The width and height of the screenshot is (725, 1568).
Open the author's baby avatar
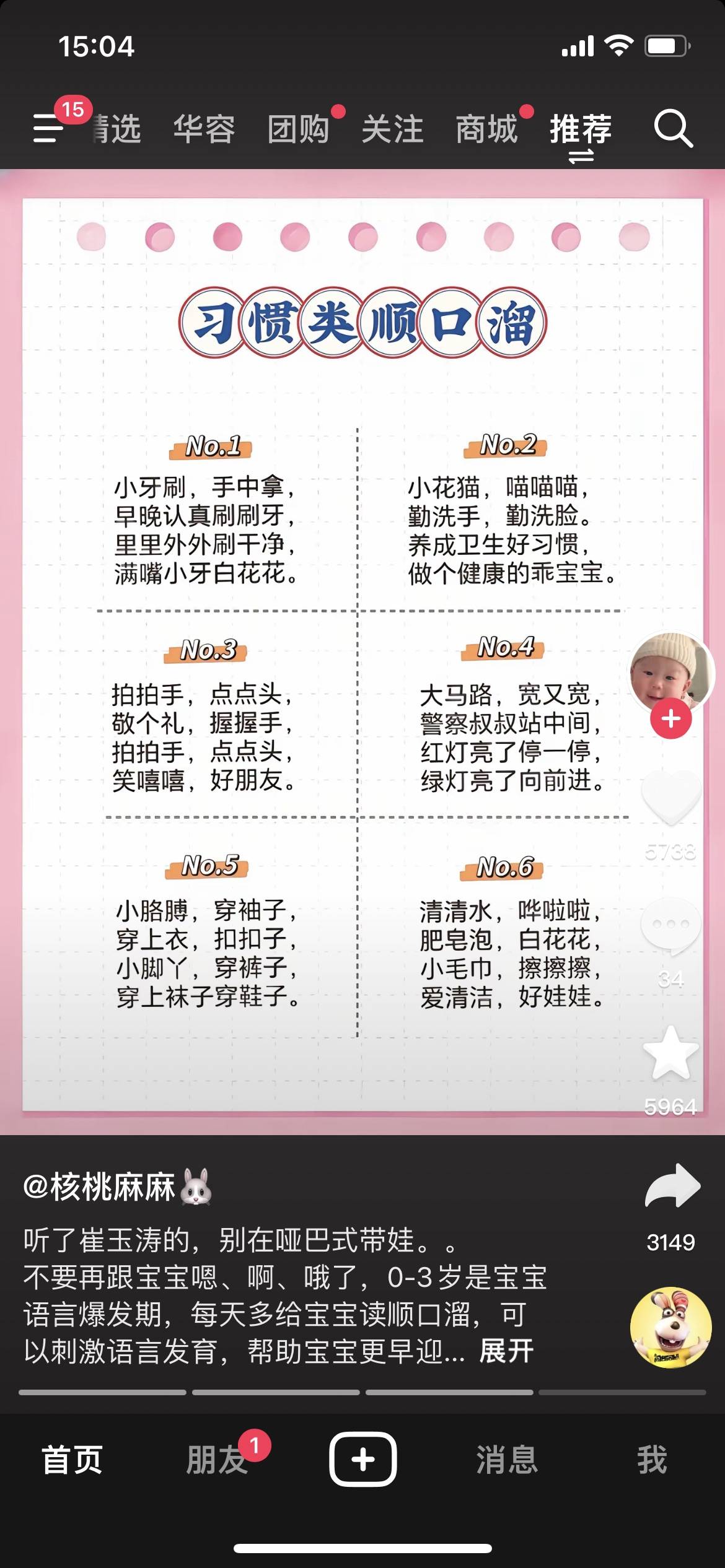point(669,671)
